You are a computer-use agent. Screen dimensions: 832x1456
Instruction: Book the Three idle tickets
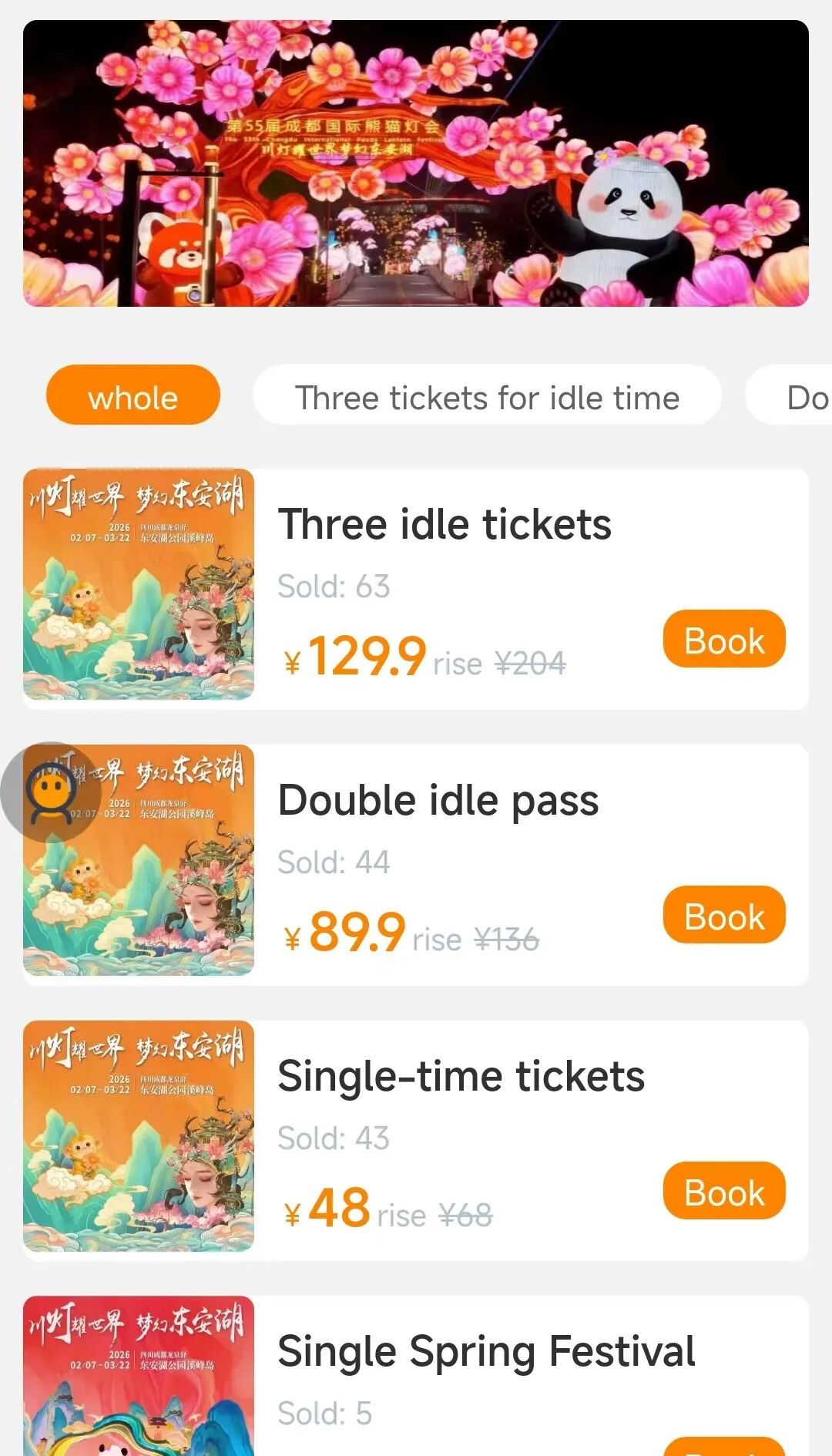(x=723, y=640)
